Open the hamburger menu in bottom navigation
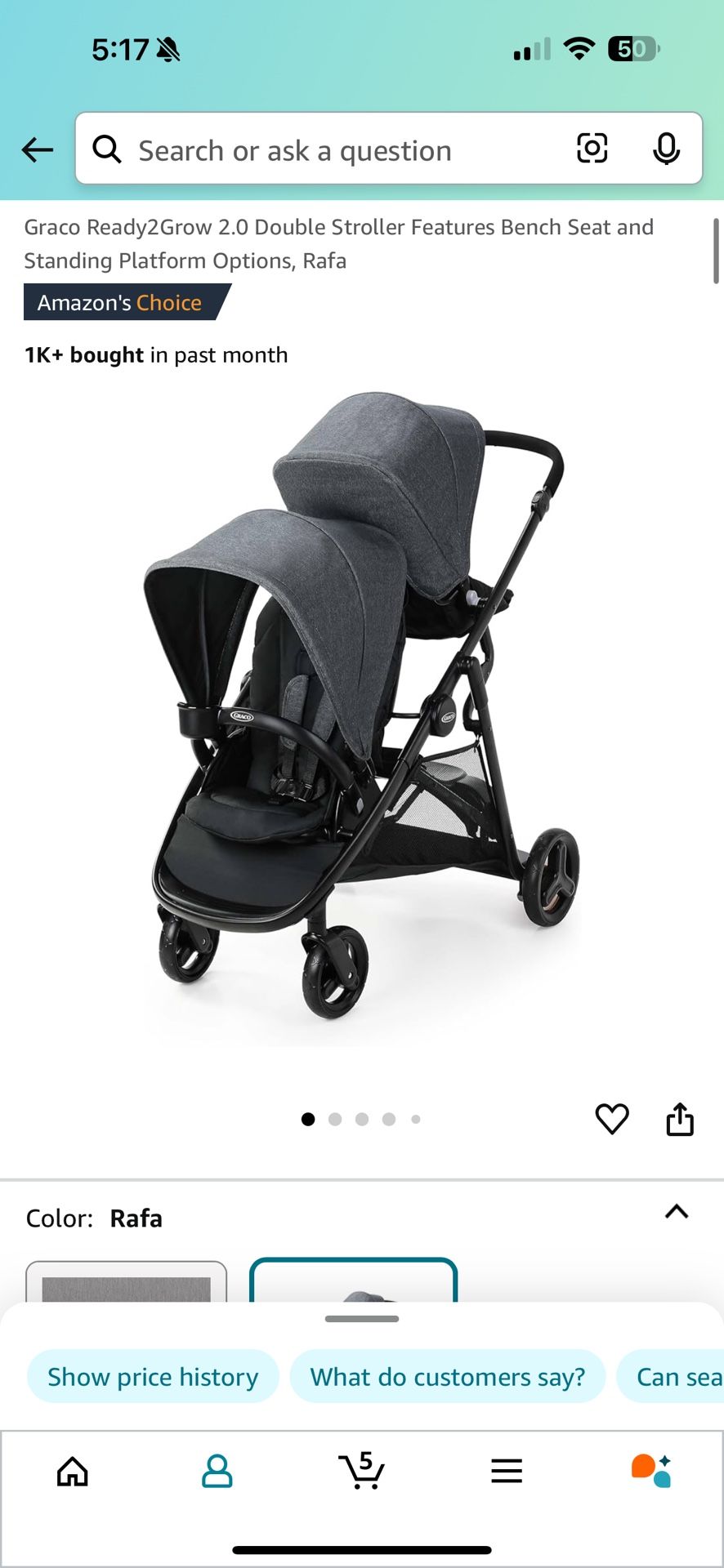The width and height of the screenshot is (724, 1568). tap(507, 1470)
